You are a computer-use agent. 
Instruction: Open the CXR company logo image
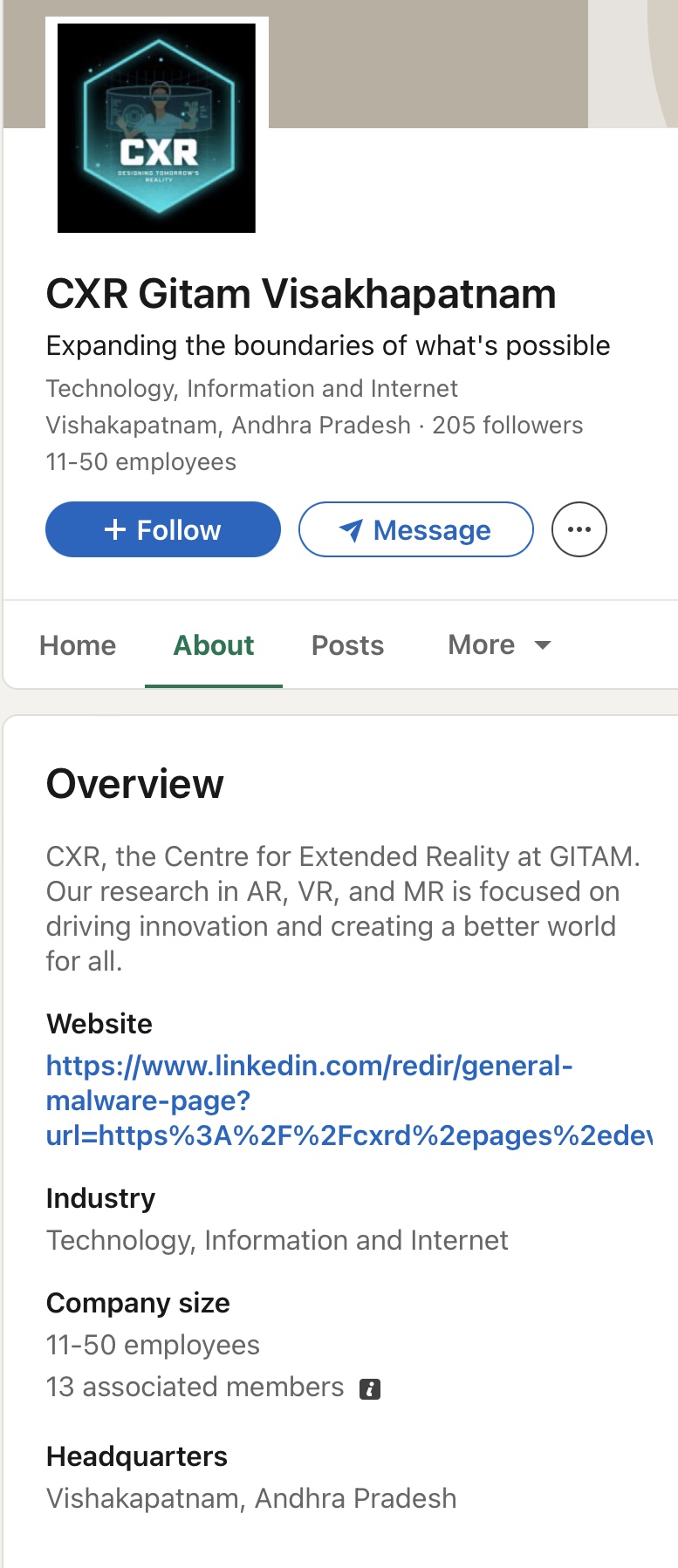157,128
